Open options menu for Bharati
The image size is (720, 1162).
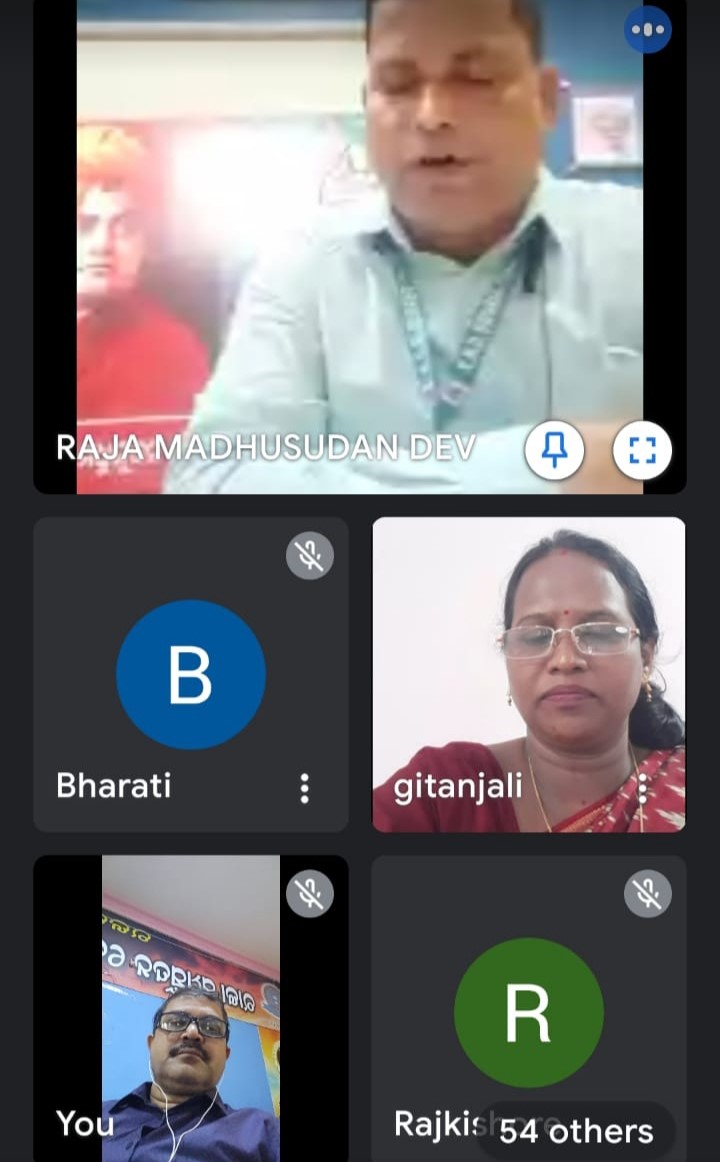click(x=304, y=788)
